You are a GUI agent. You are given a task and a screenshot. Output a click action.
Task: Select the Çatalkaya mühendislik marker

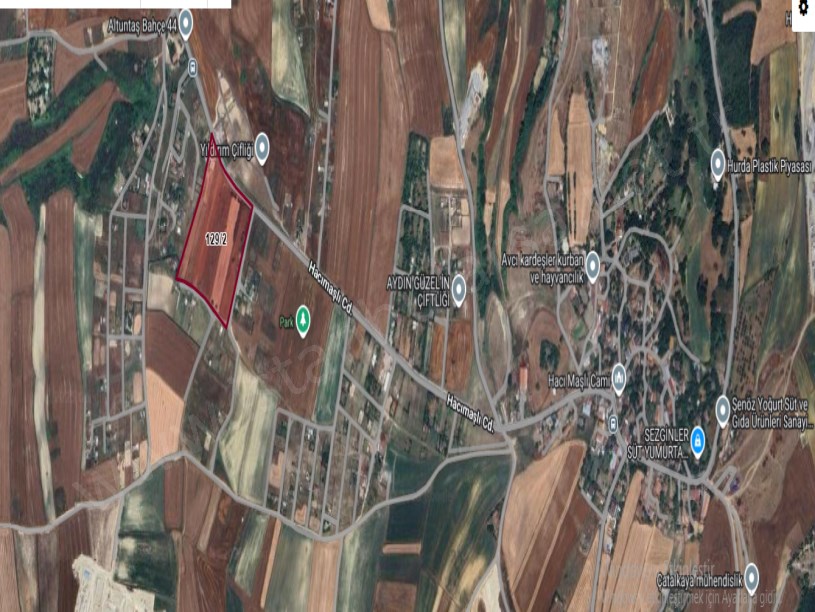click(752, 577)
